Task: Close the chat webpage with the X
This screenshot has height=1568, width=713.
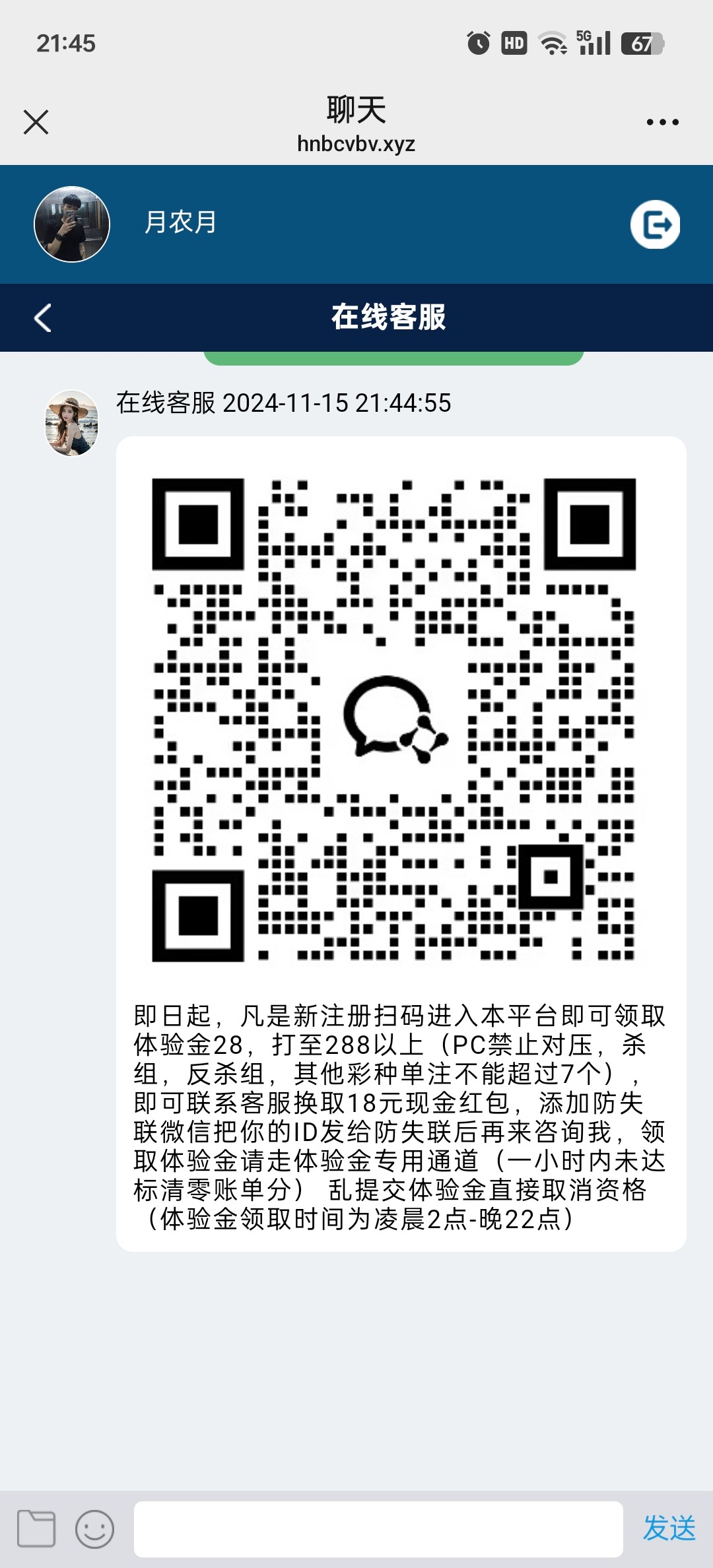Action: 36,122
